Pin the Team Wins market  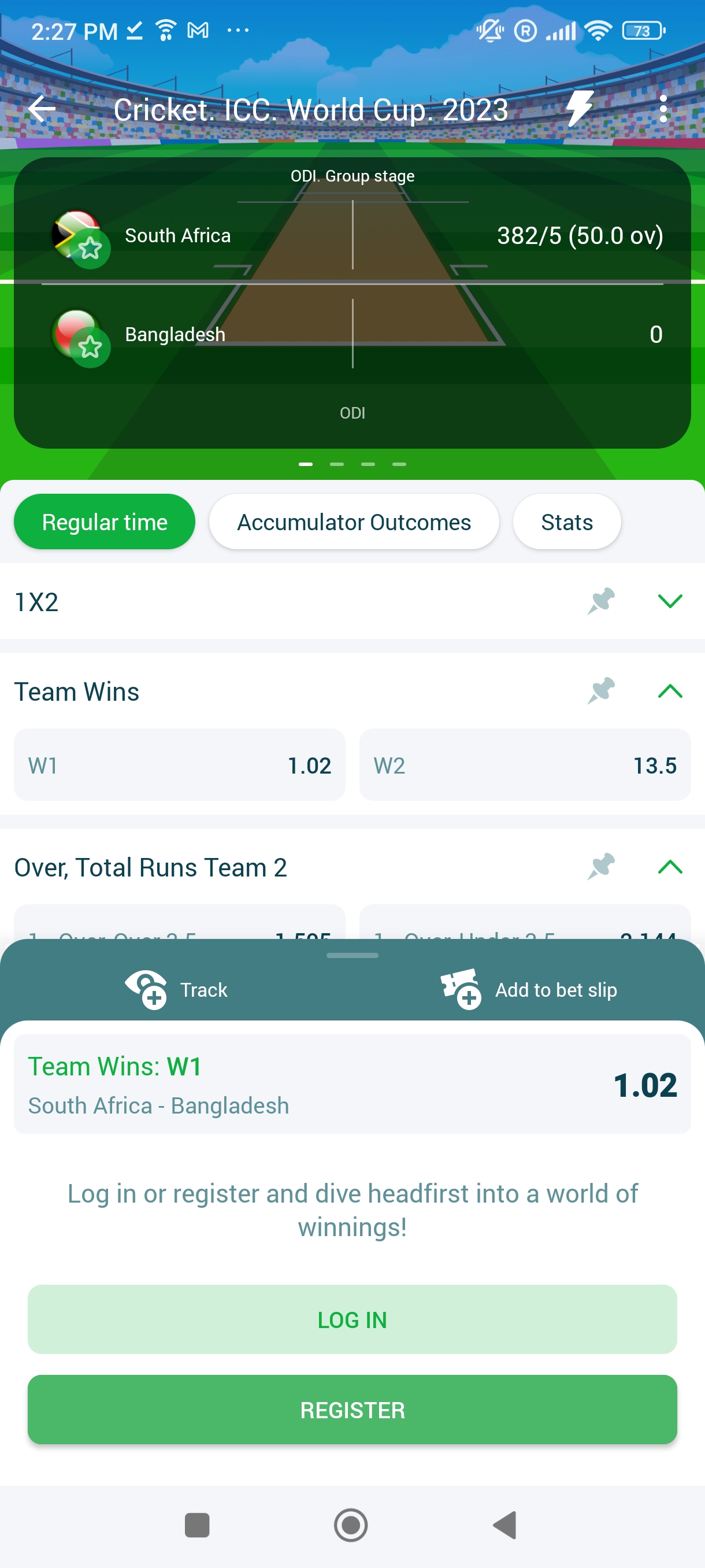601,691
